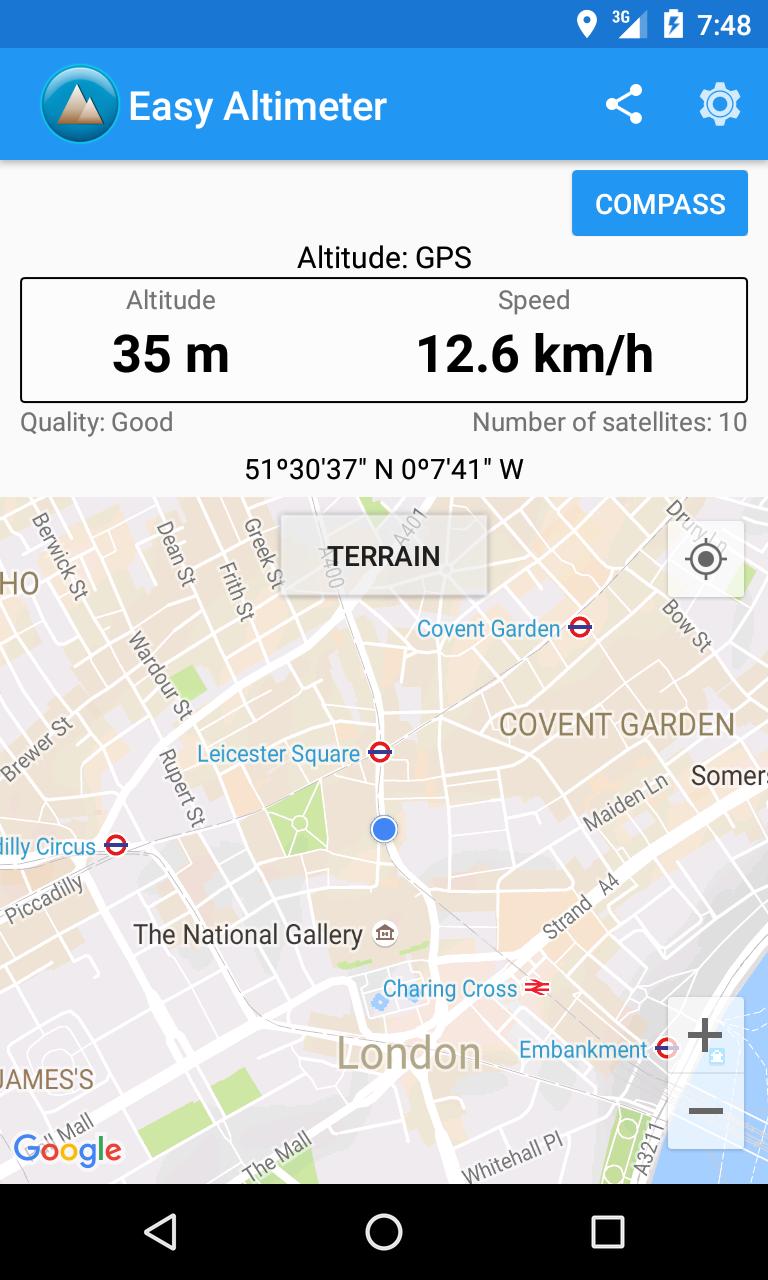Switch map to TERRAIN mode

pos(384,556)
